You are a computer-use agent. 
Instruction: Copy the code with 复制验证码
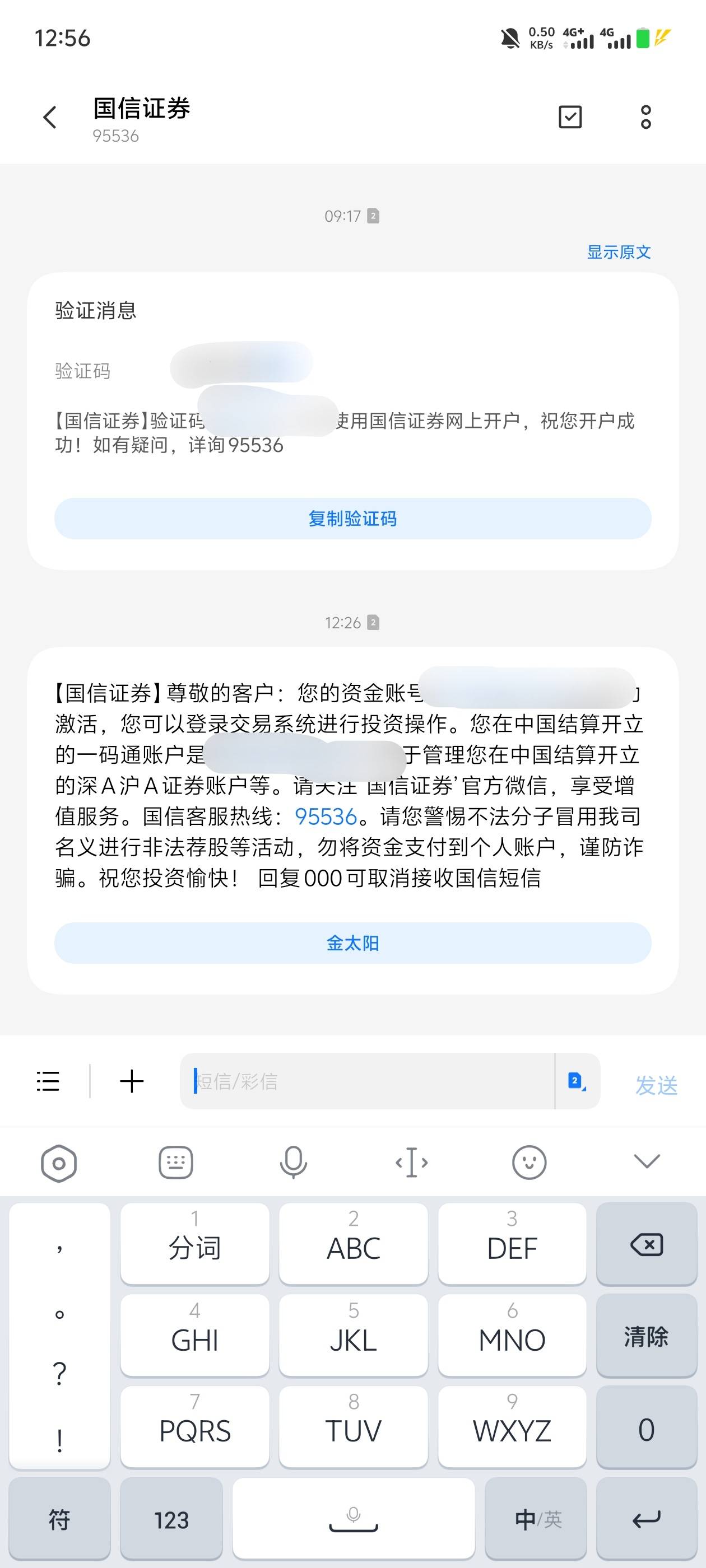352,519
